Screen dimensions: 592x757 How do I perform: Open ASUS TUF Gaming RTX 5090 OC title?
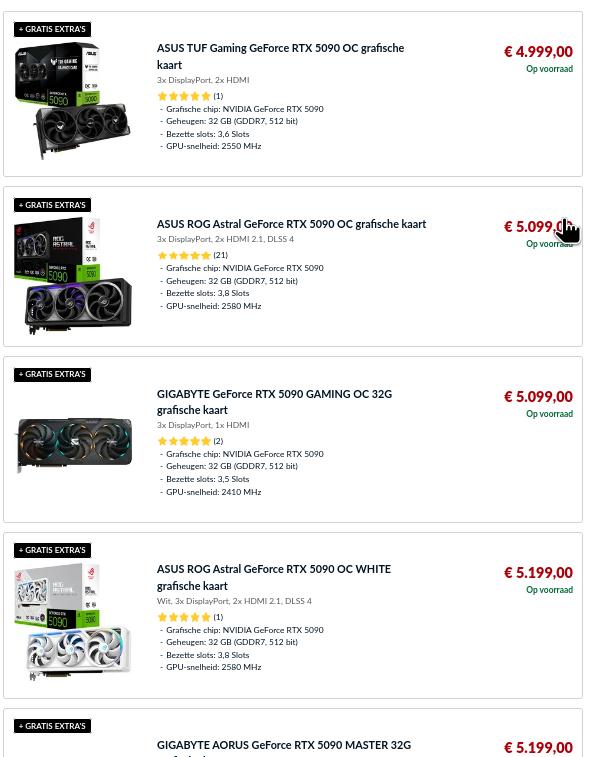pos(280,56)
